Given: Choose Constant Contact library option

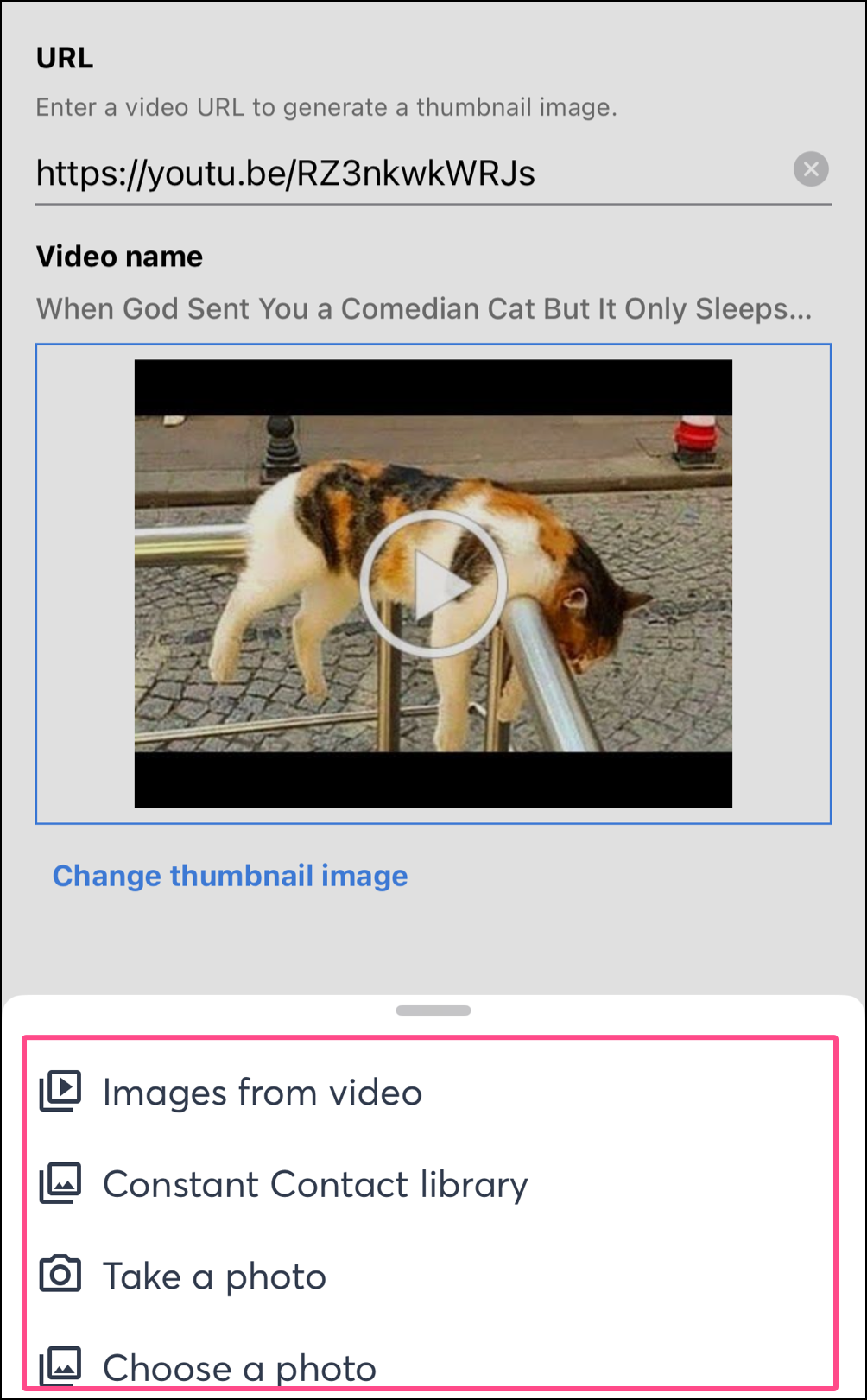Looking at the screenshot, I should [314, 1184].
